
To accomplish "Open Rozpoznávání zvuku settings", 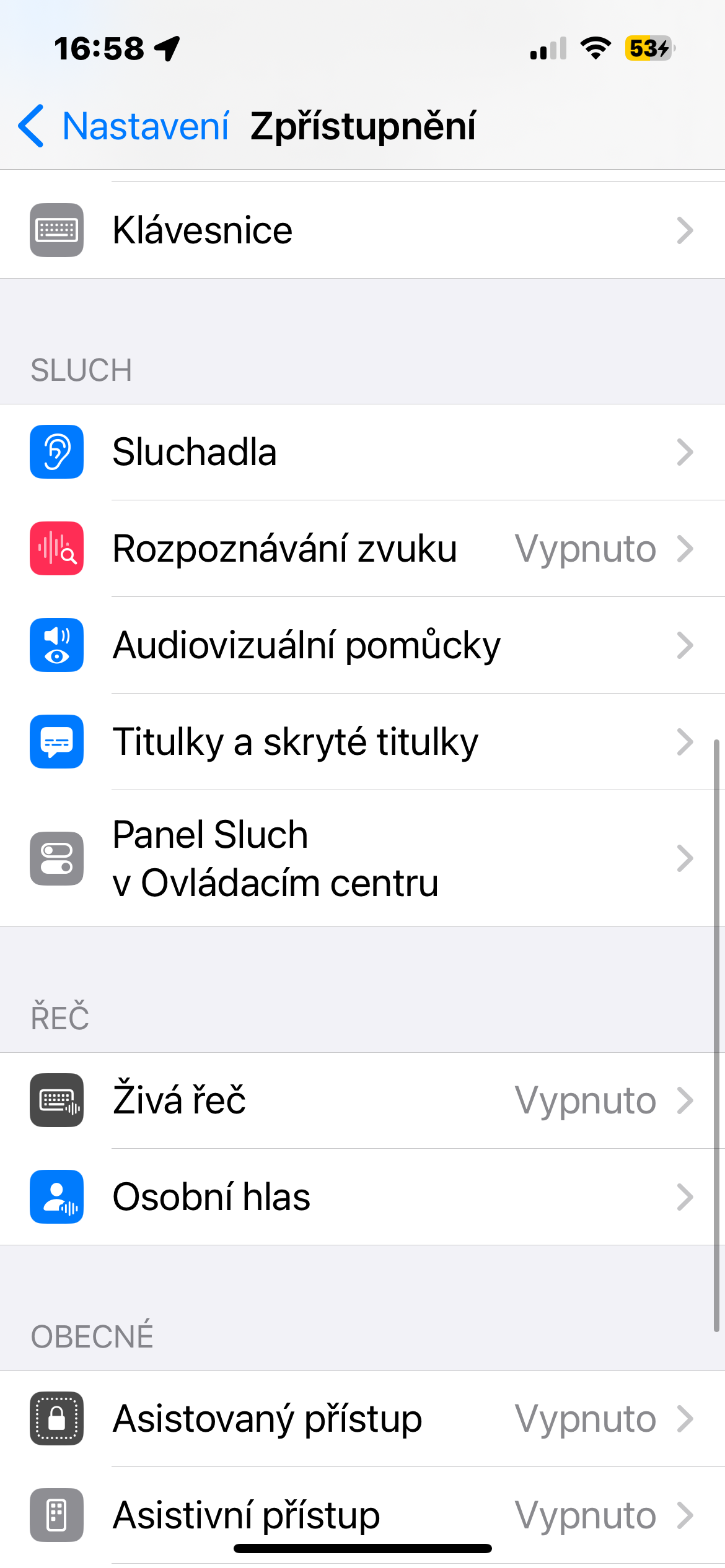I will (362, 549).
